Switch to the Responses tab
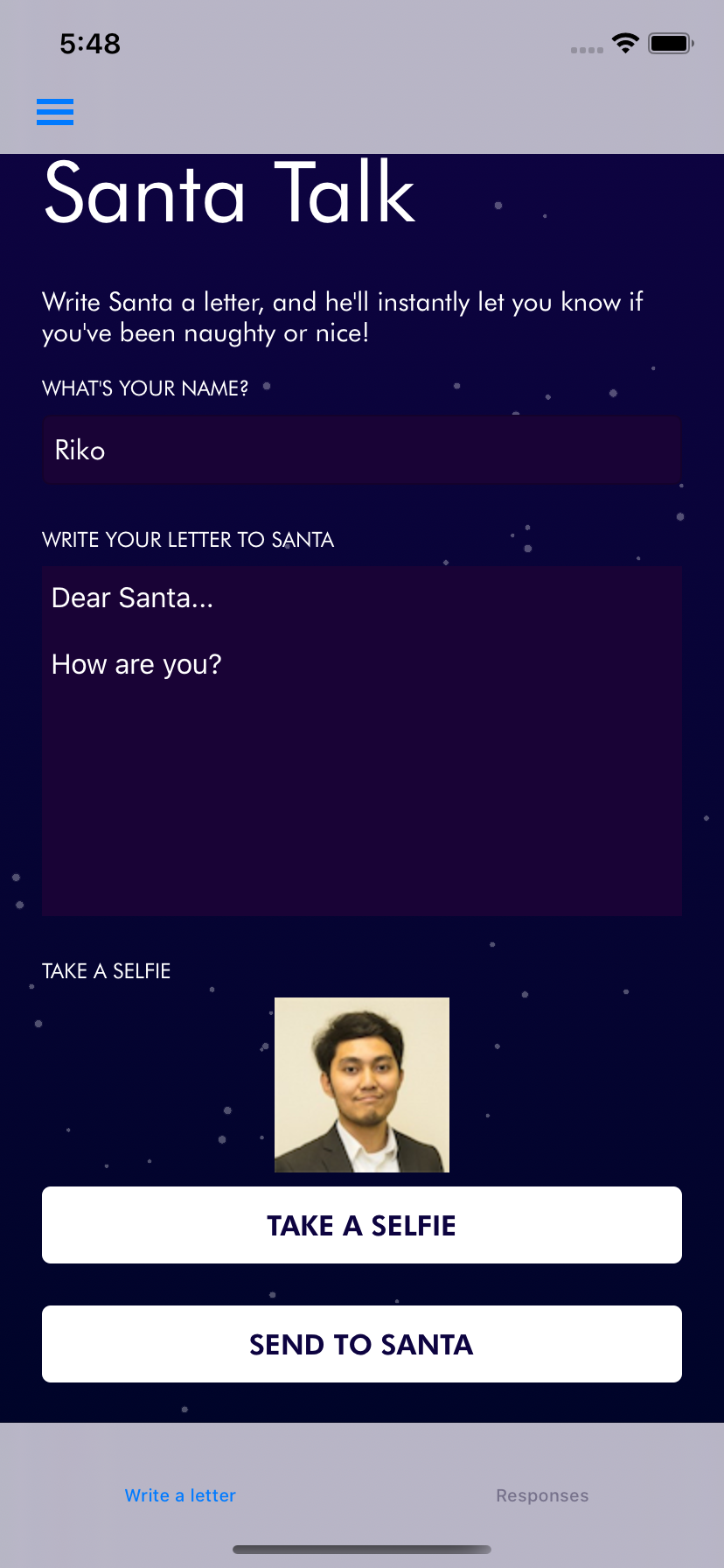The height and width of the screenshot is (1568, 724). coord(542,1495)
